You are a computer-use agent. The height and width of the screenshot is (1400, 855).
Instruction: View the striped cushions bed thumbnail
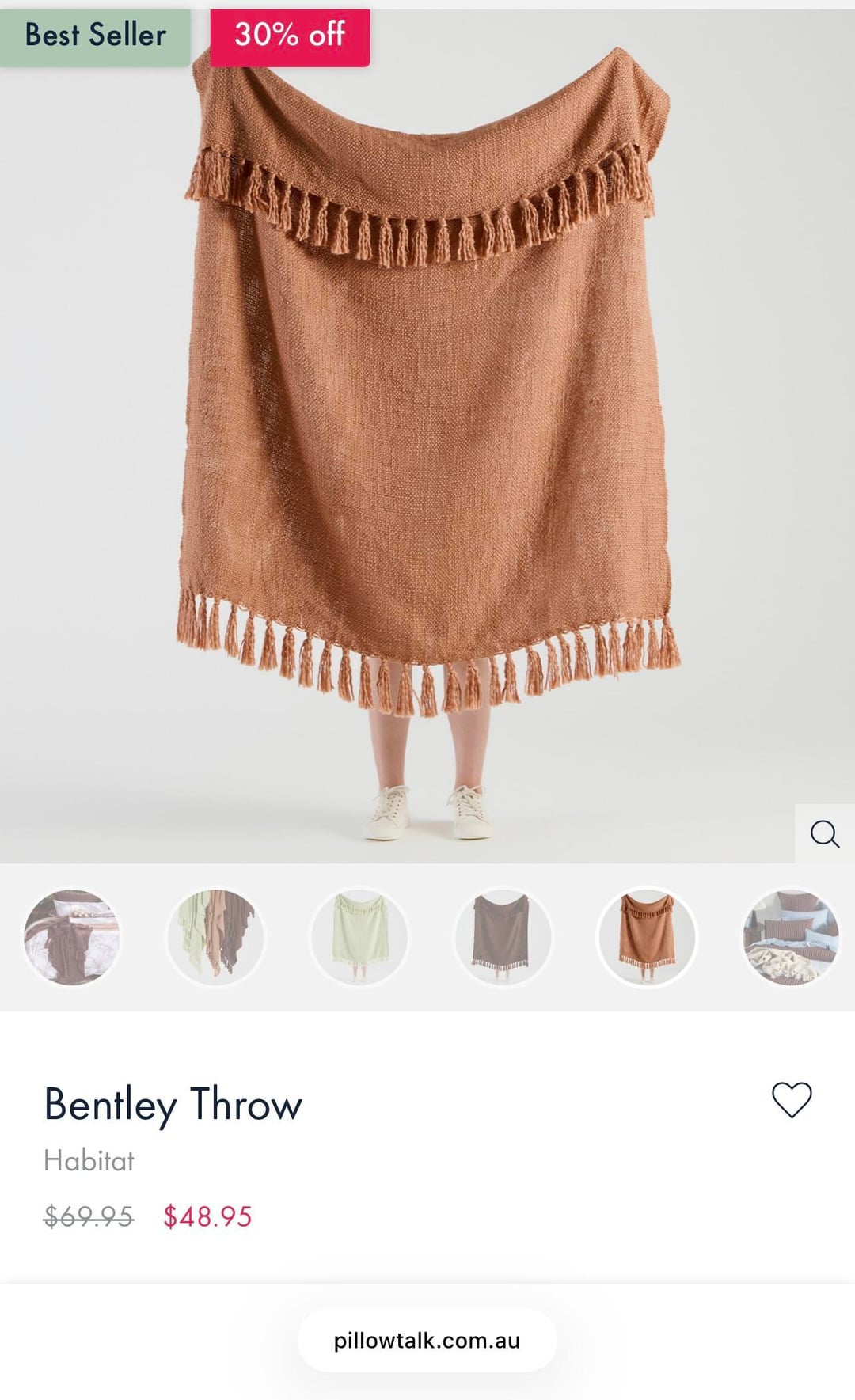click(790, 937)
